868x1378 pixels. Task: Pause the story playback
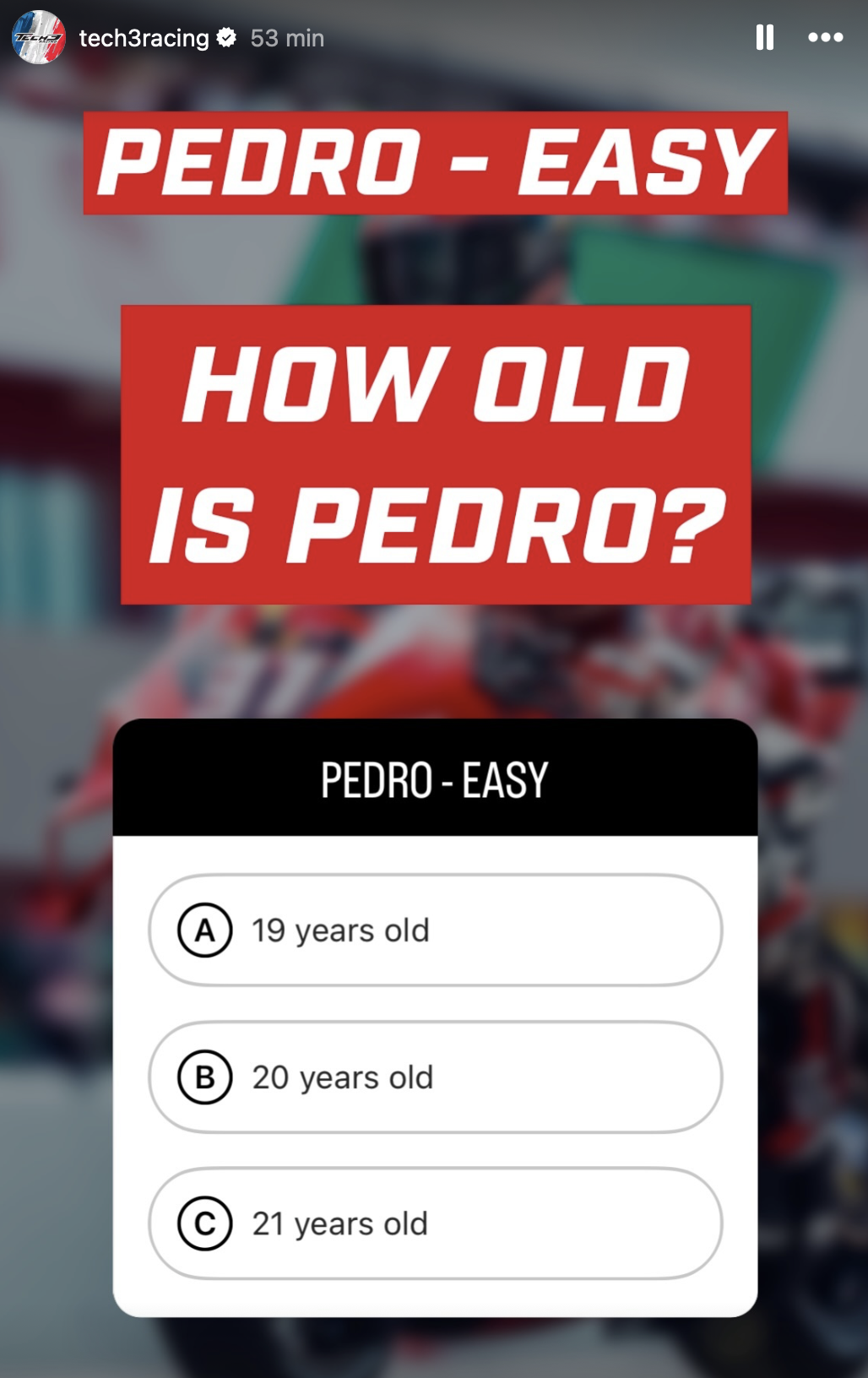[x=764, y=37]
